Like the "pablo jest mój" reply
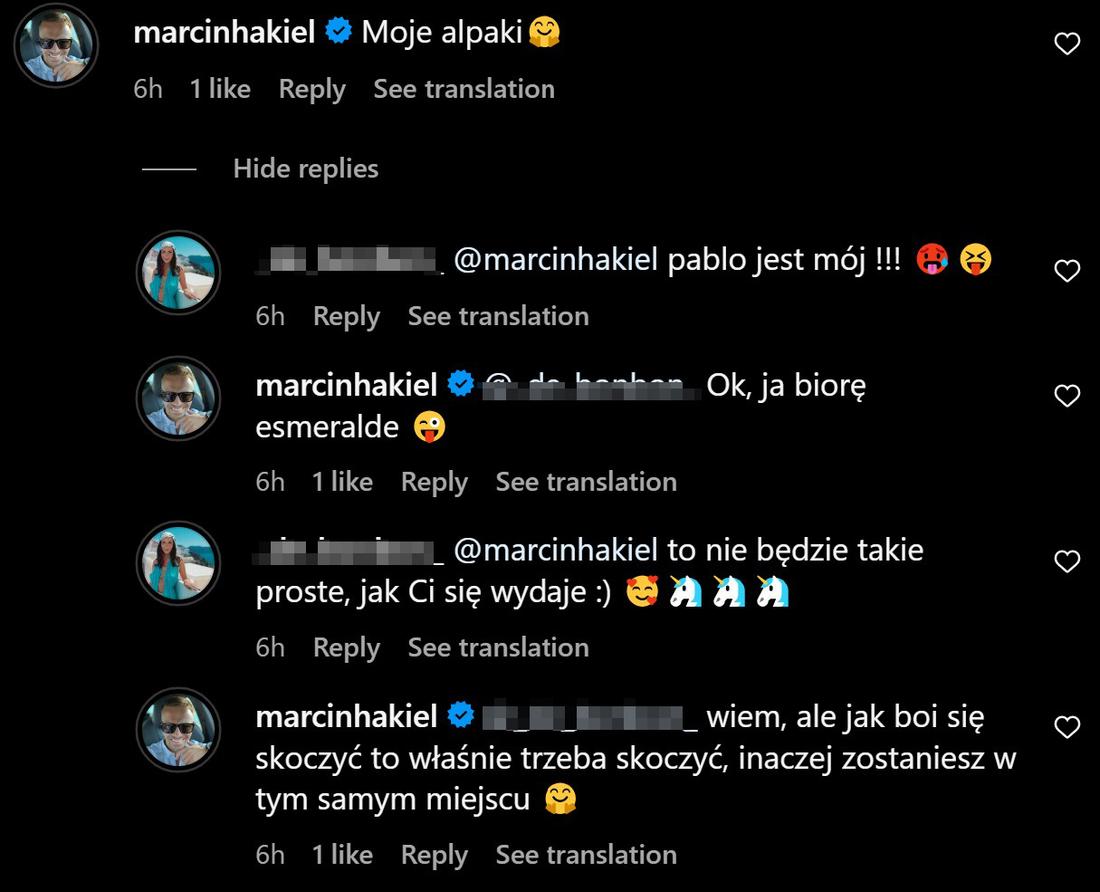The width and height of the screenshot is (1100, 892). pos(1068,270)
